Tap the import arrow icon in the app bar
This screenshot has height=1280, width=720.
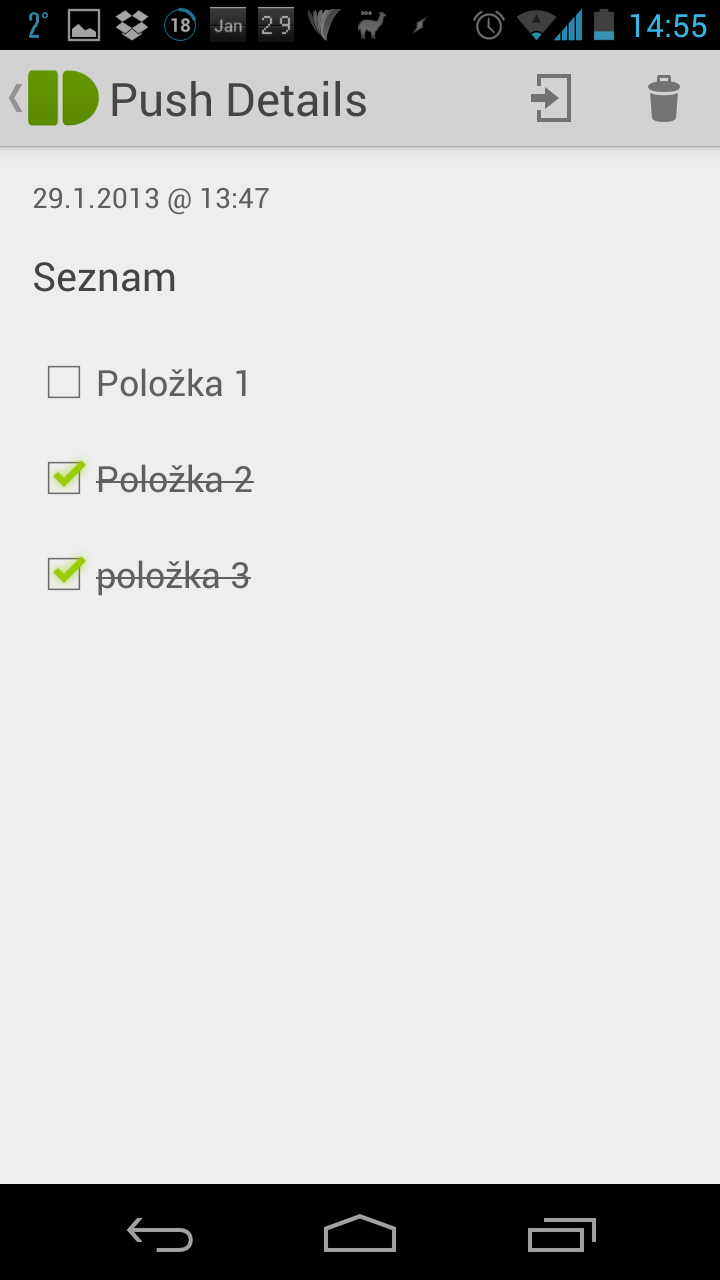(551, 99)
